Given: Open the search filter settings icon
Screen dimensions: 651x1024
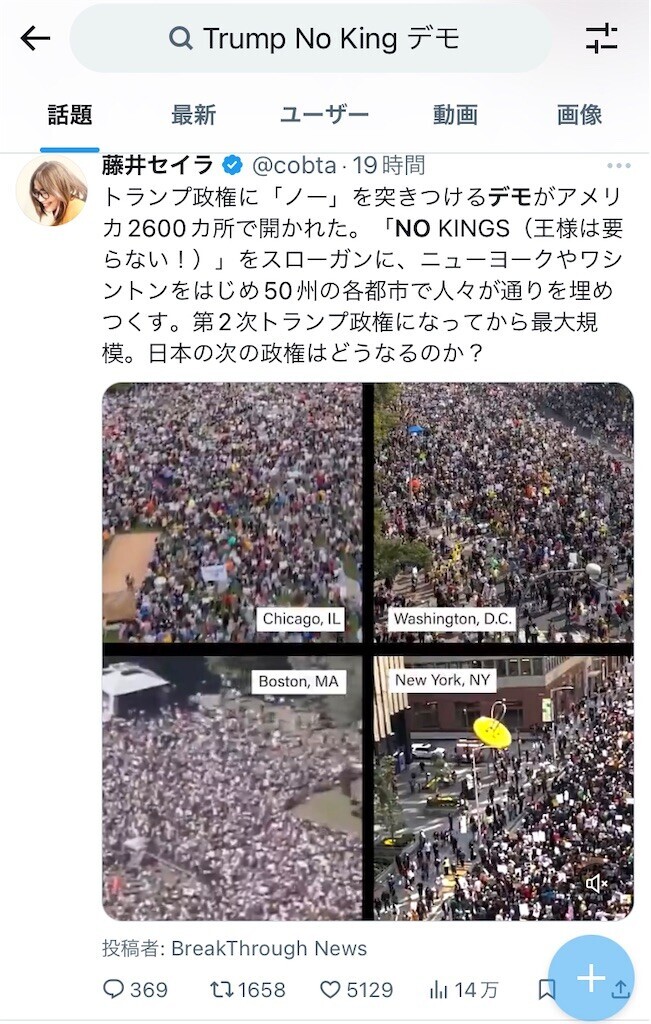Looking at the screenshot, I should tap(601, 39).
